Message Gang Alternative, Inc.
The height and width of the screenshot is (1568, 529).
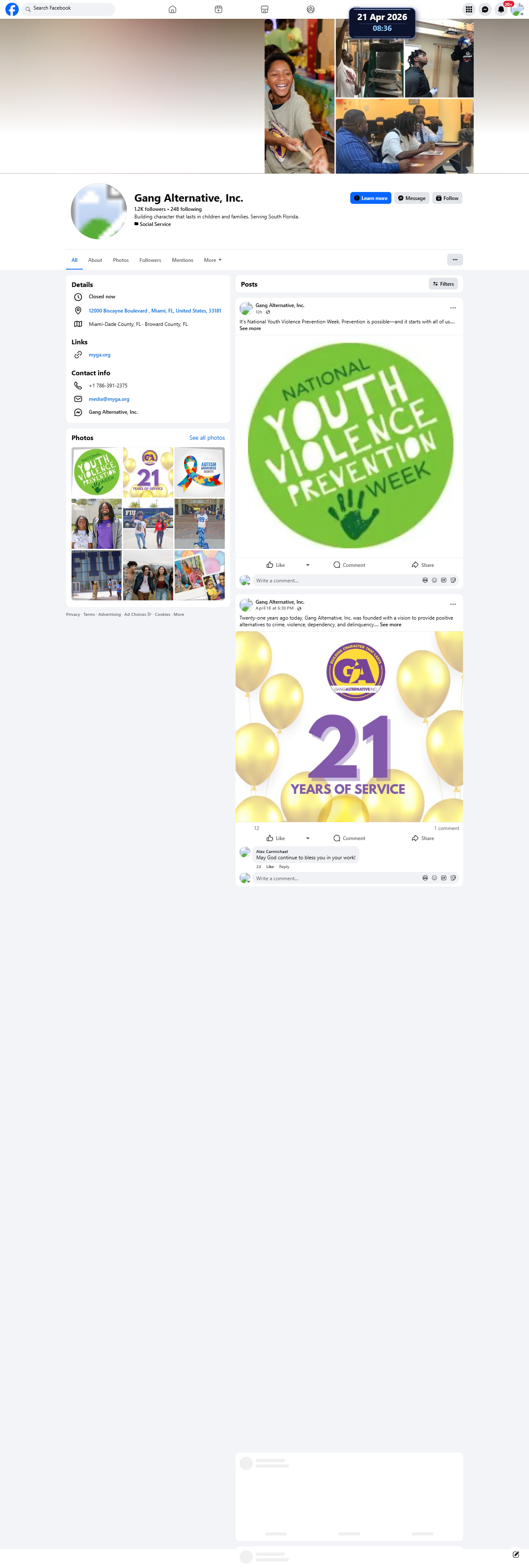point(411,198)
